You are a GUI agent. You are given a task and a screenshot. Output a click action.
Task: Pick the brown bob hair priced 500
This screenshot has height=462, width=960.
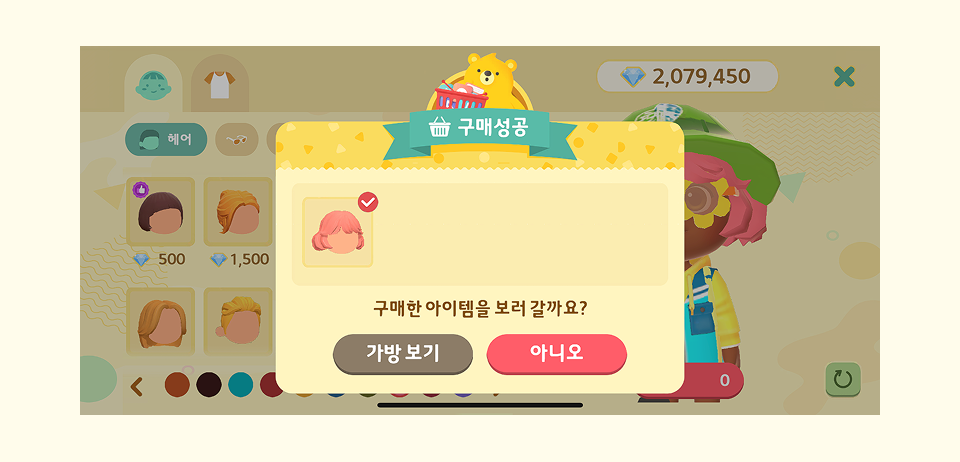tap(159, 213)
